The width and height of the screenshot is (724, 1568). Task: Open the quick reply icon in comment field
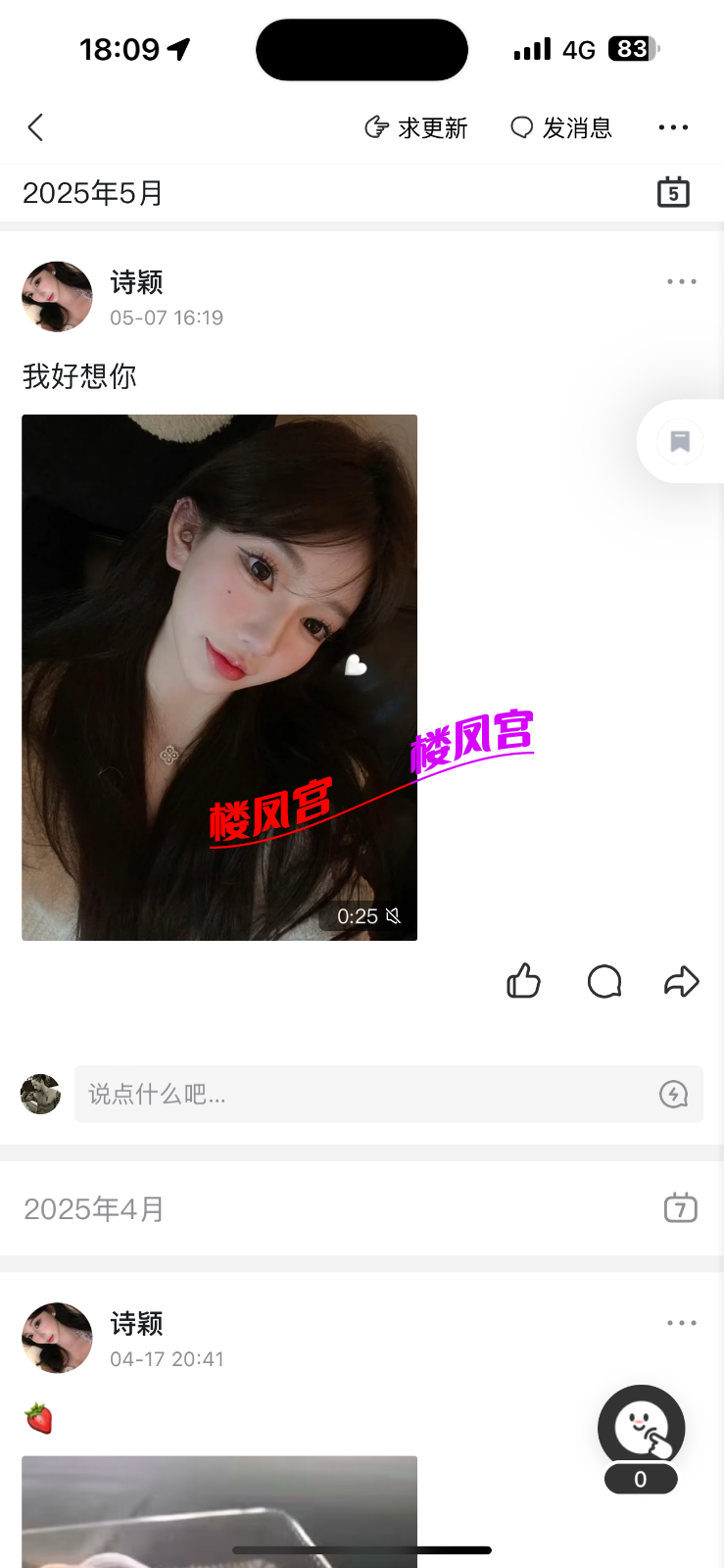(x=673, y=1094)
